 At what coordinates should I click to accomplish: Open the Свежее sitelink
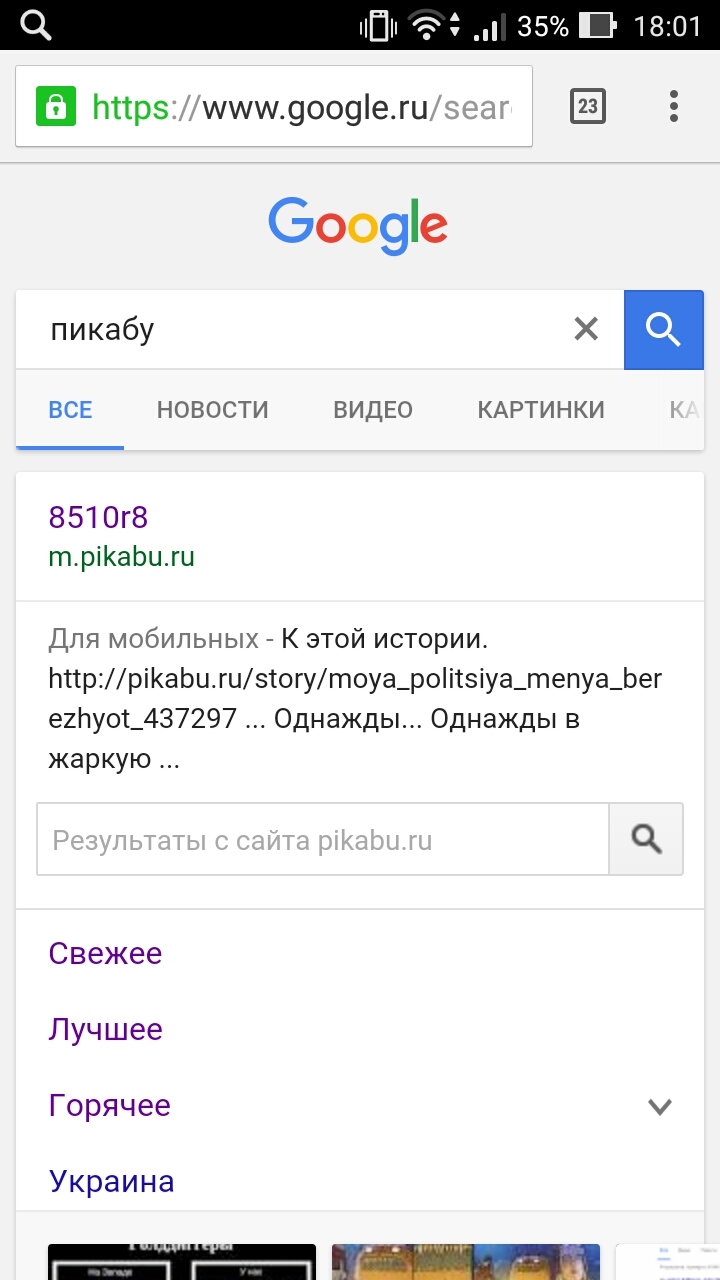point(105,953)
